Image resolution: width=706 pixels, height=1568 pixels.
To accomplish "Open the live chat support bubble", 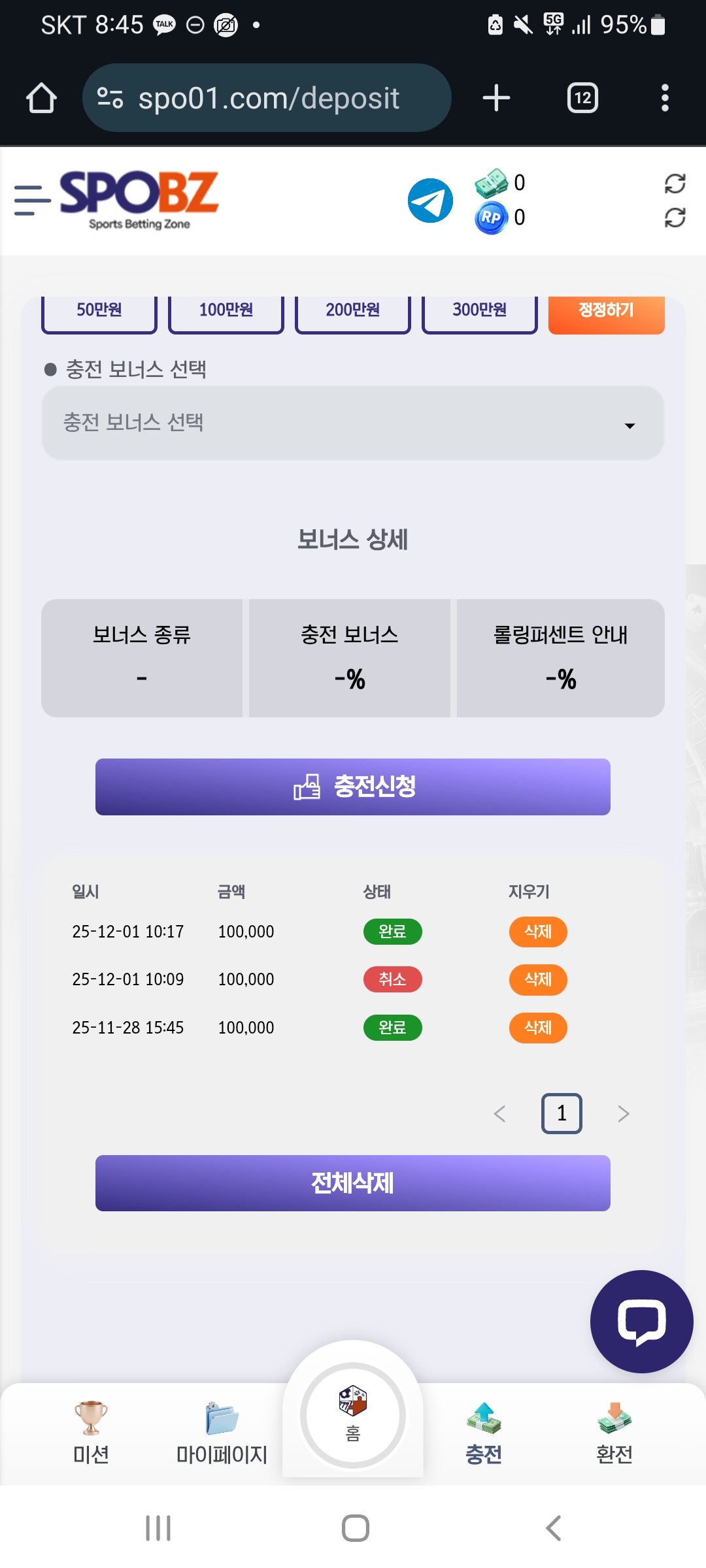I will click(x=641, y=1322).
